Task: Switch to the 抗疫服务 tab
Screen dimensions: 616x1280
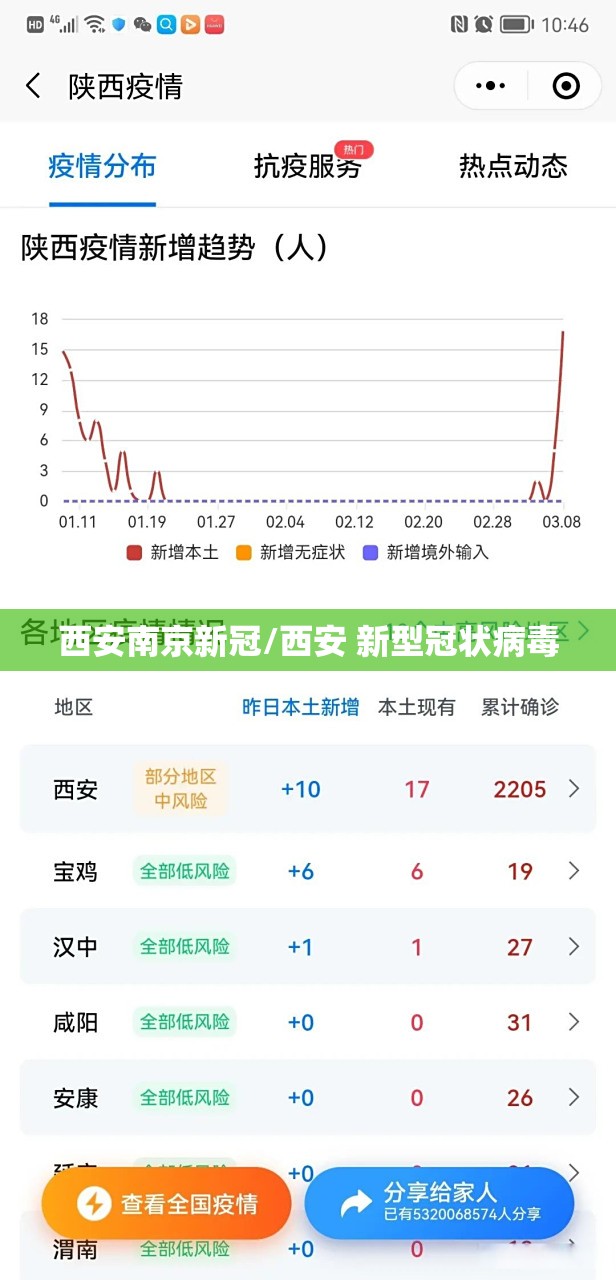Action: click(x=307, y=166)
